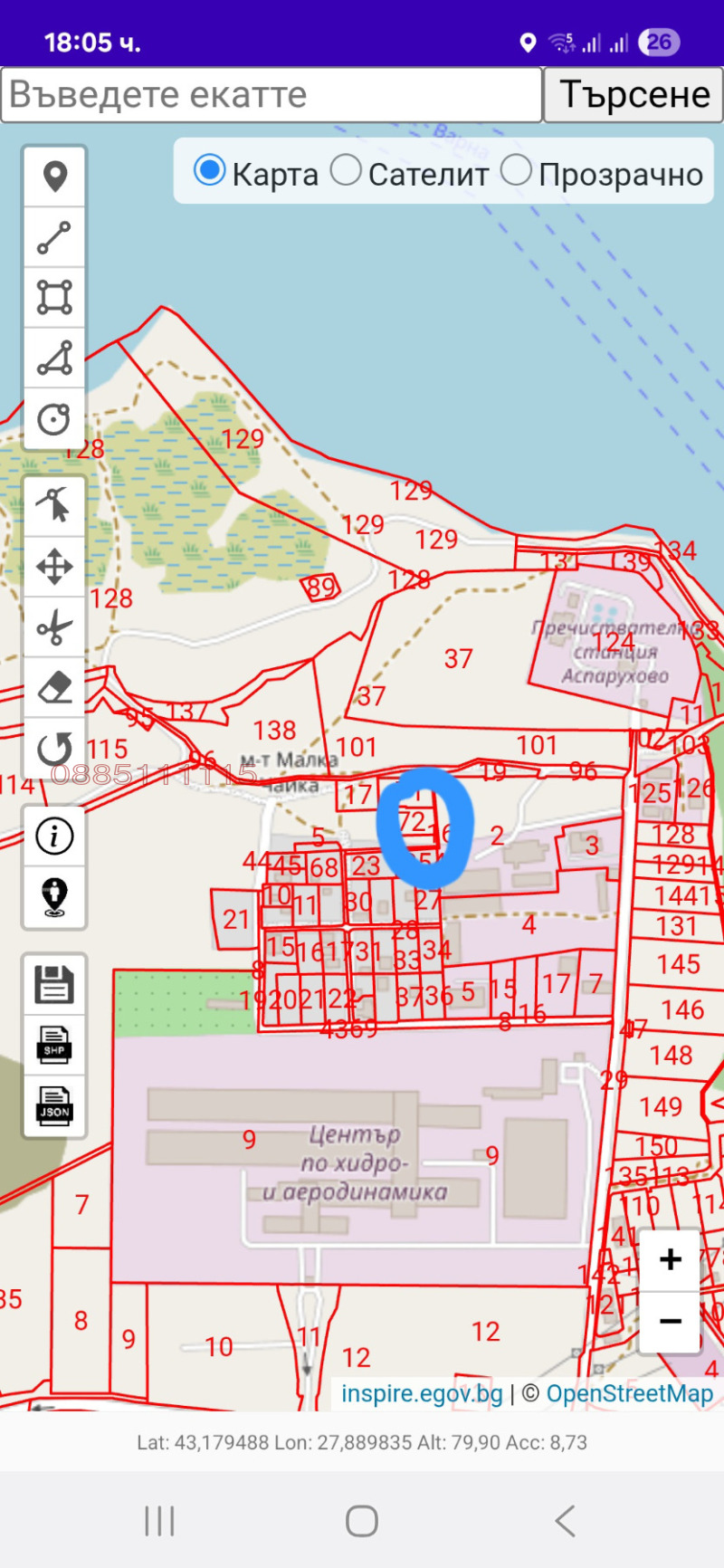Export the drawing as SHP file
Viewport: 724px width, 1568px height.
[54, 1045]
